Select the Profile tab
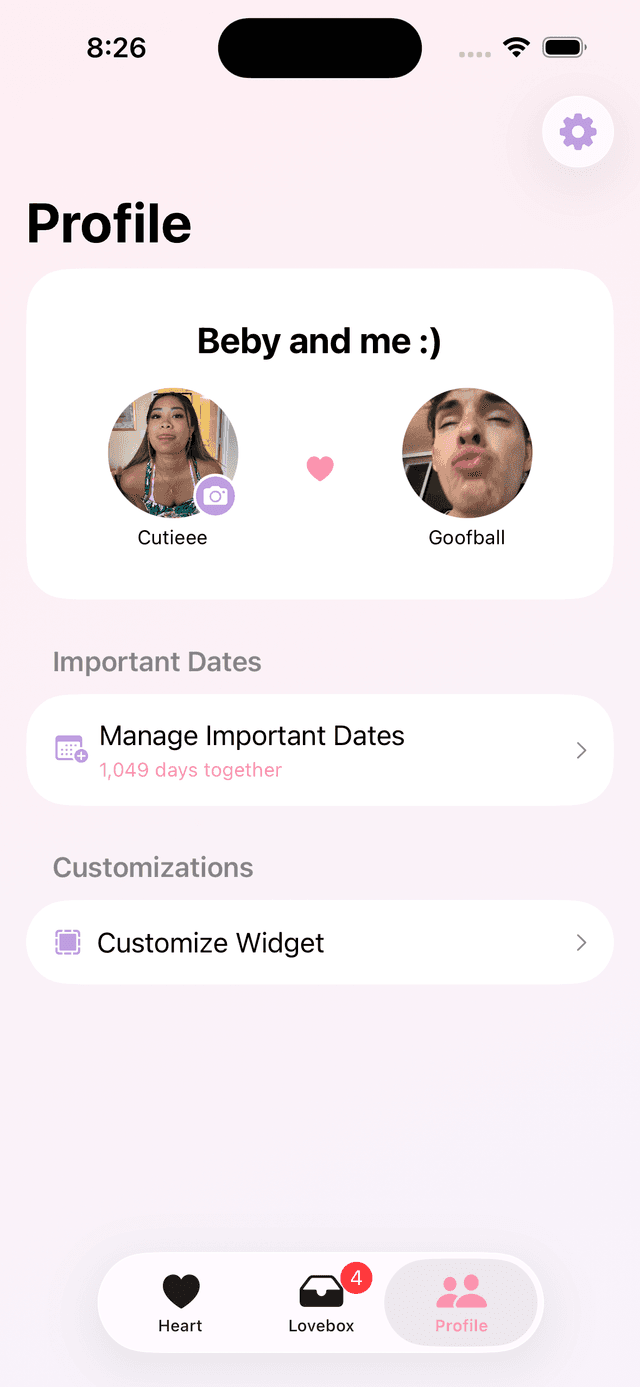The height and width of the screenshot is (1387, 640). point(461,1303)
